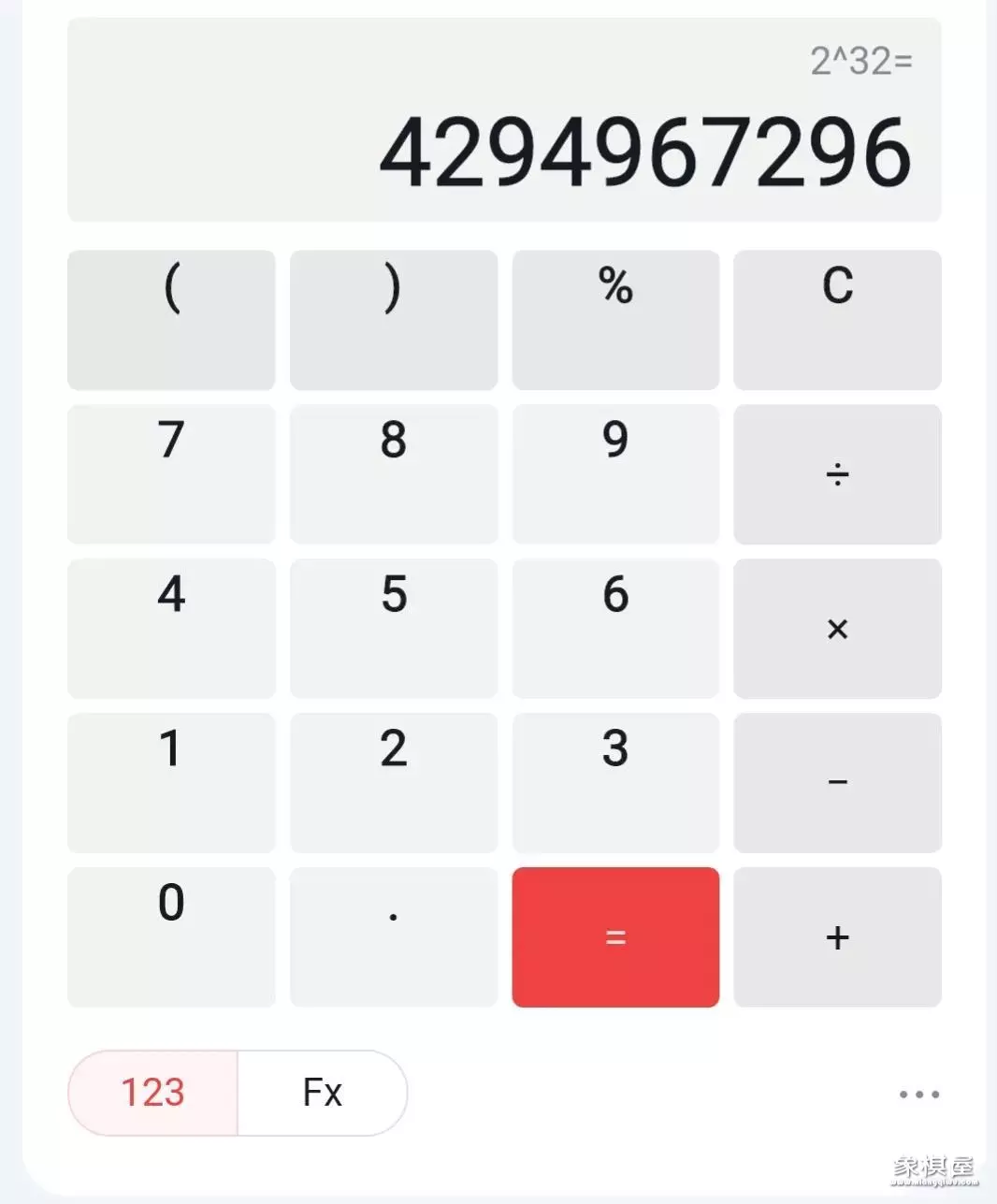The image size is (997, 1204).
Task: Insert a decimal point
Action: tap(393, 936)
